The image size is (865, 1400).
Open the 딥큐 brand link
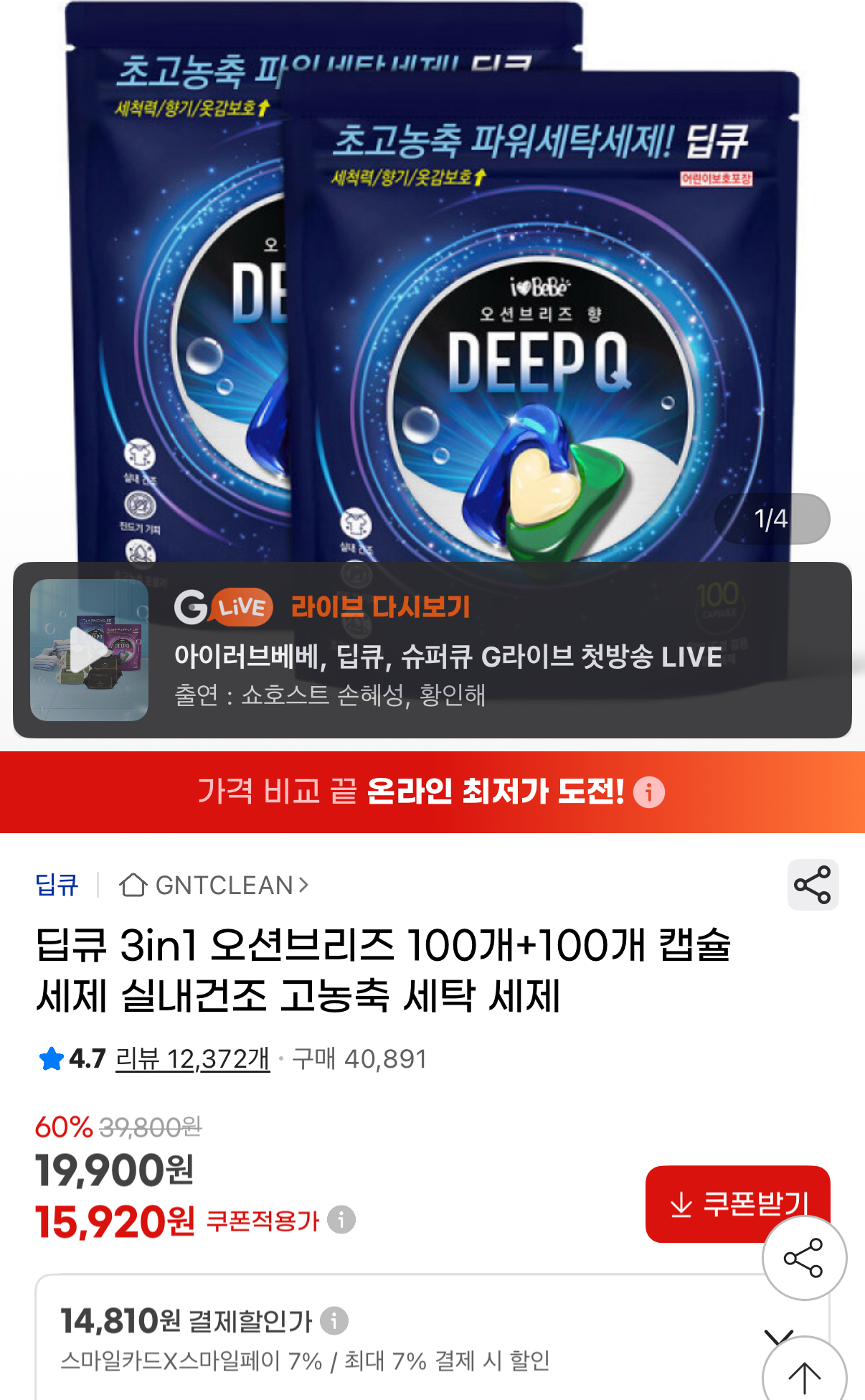tap(57, 885)
